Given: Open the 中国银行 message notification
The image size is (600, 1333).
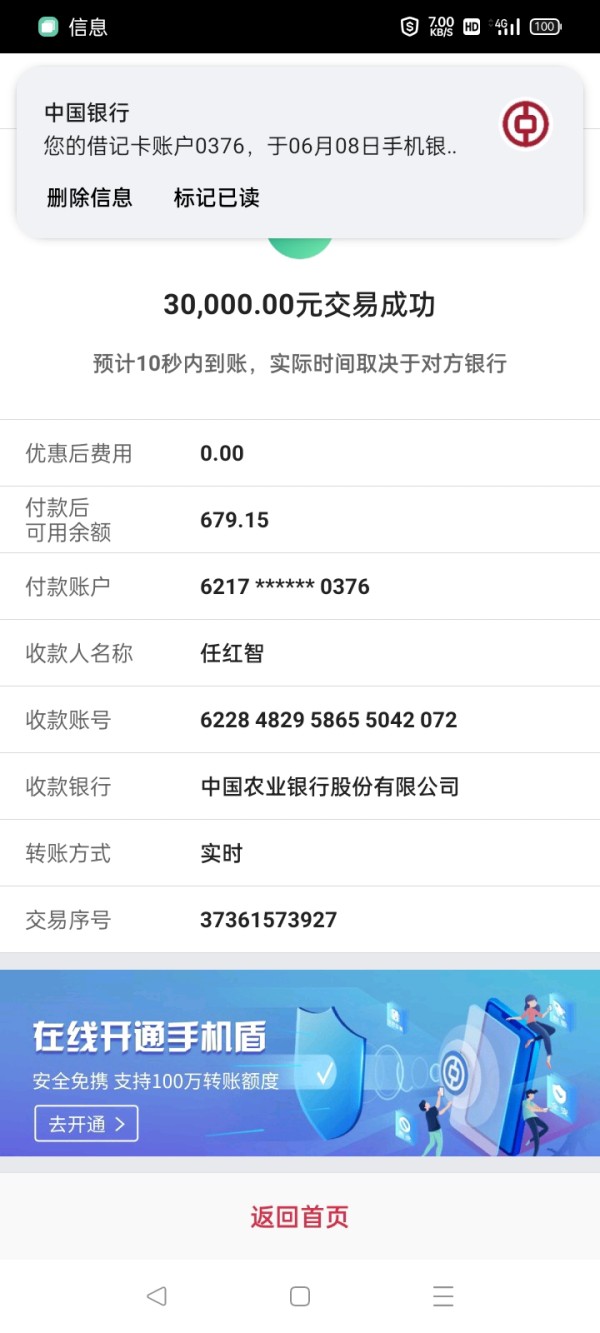Looking at the screenshot, I should coord(299,128).
